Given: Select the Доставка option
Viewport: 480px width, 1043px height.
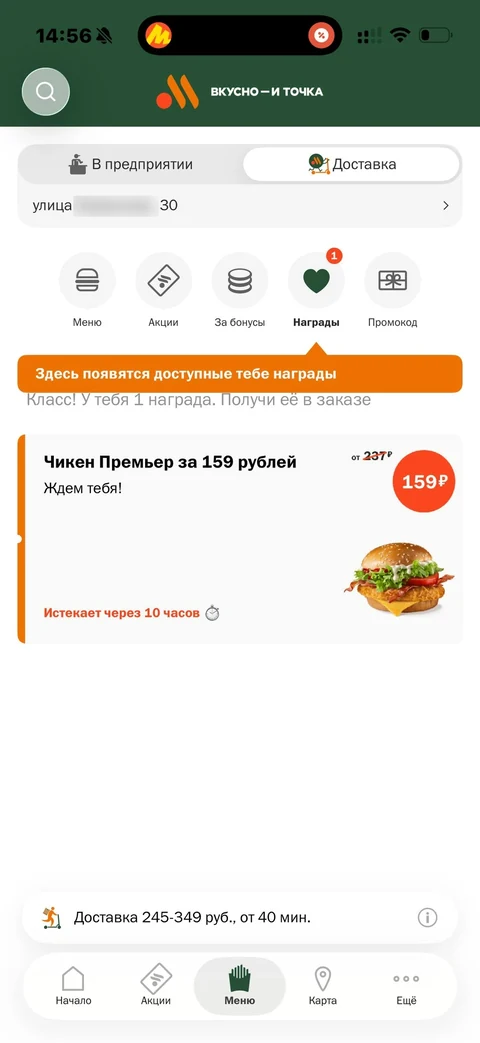Looking at the screenshot, I should coord(352,164).
